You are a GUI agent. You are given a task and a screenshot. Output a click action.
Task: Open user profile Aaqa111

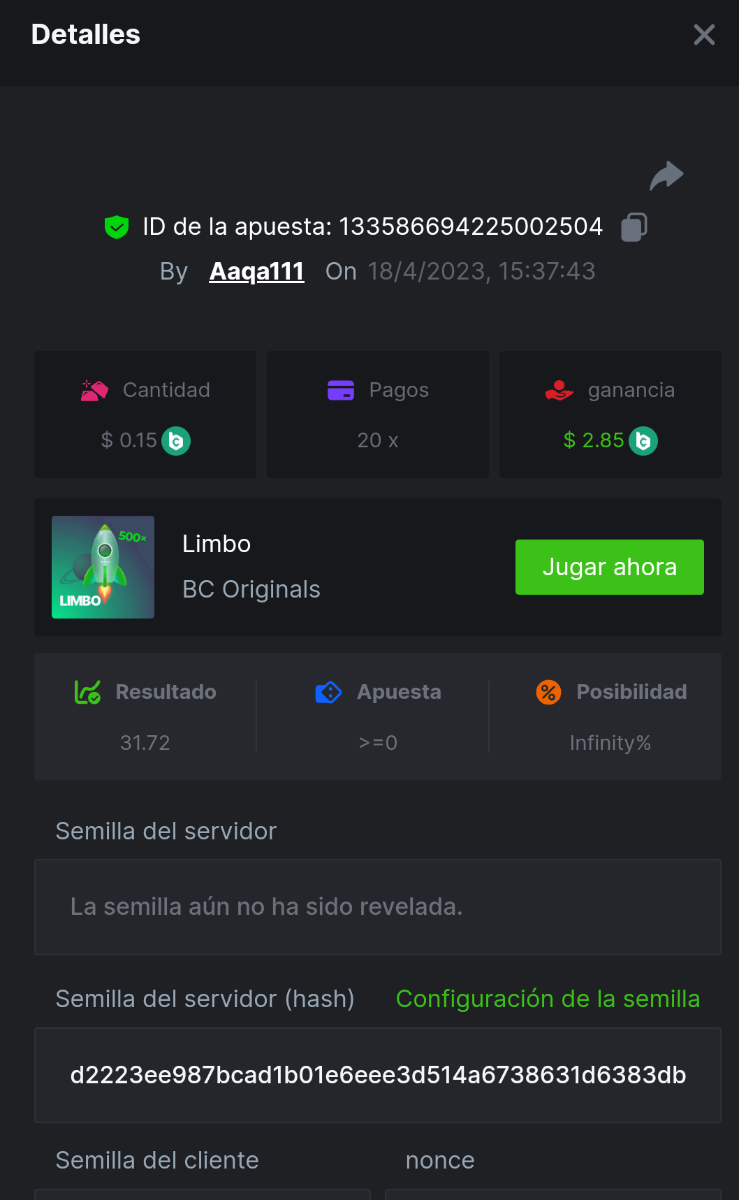(x=256, y=271)
